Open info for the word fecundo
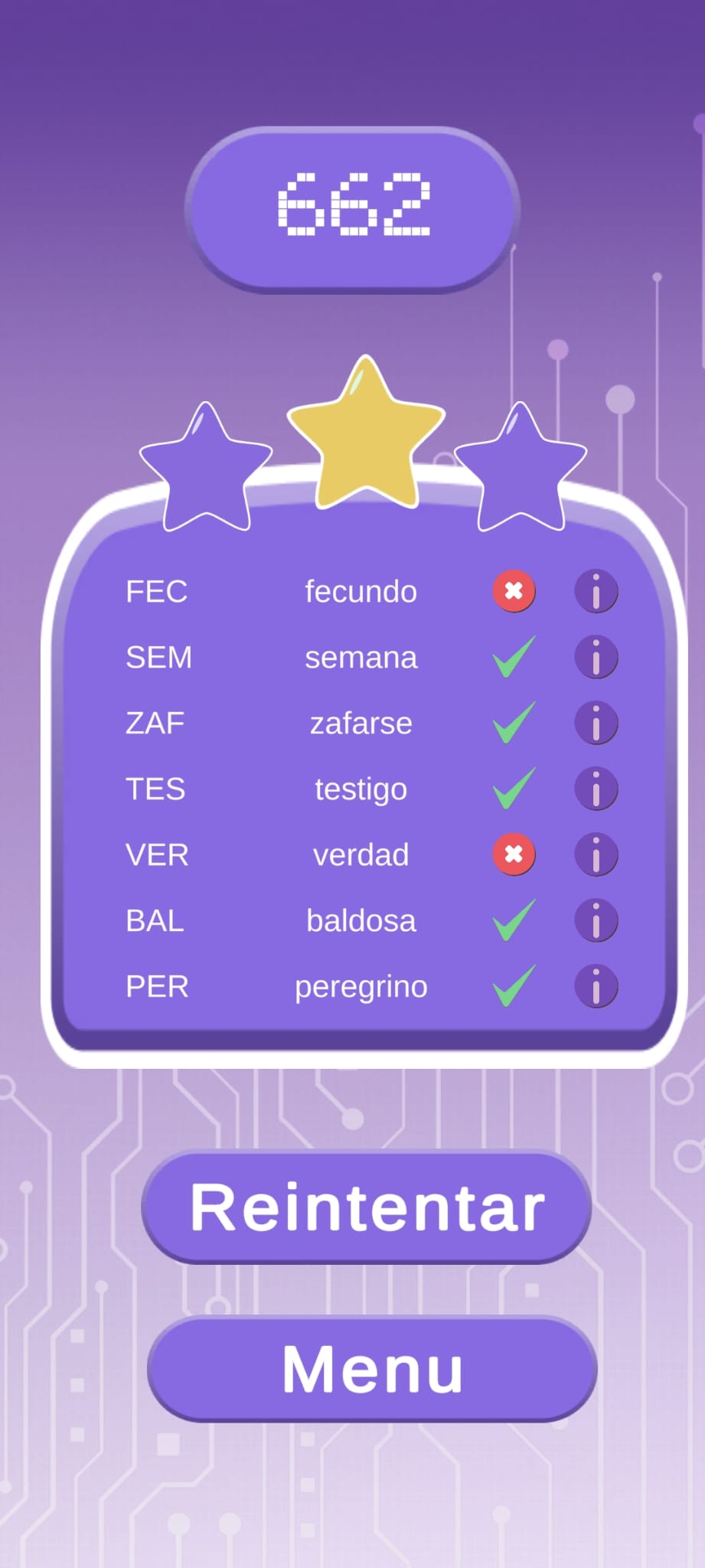This screenshot has width=705, height=1568. (x=596, y=591)
